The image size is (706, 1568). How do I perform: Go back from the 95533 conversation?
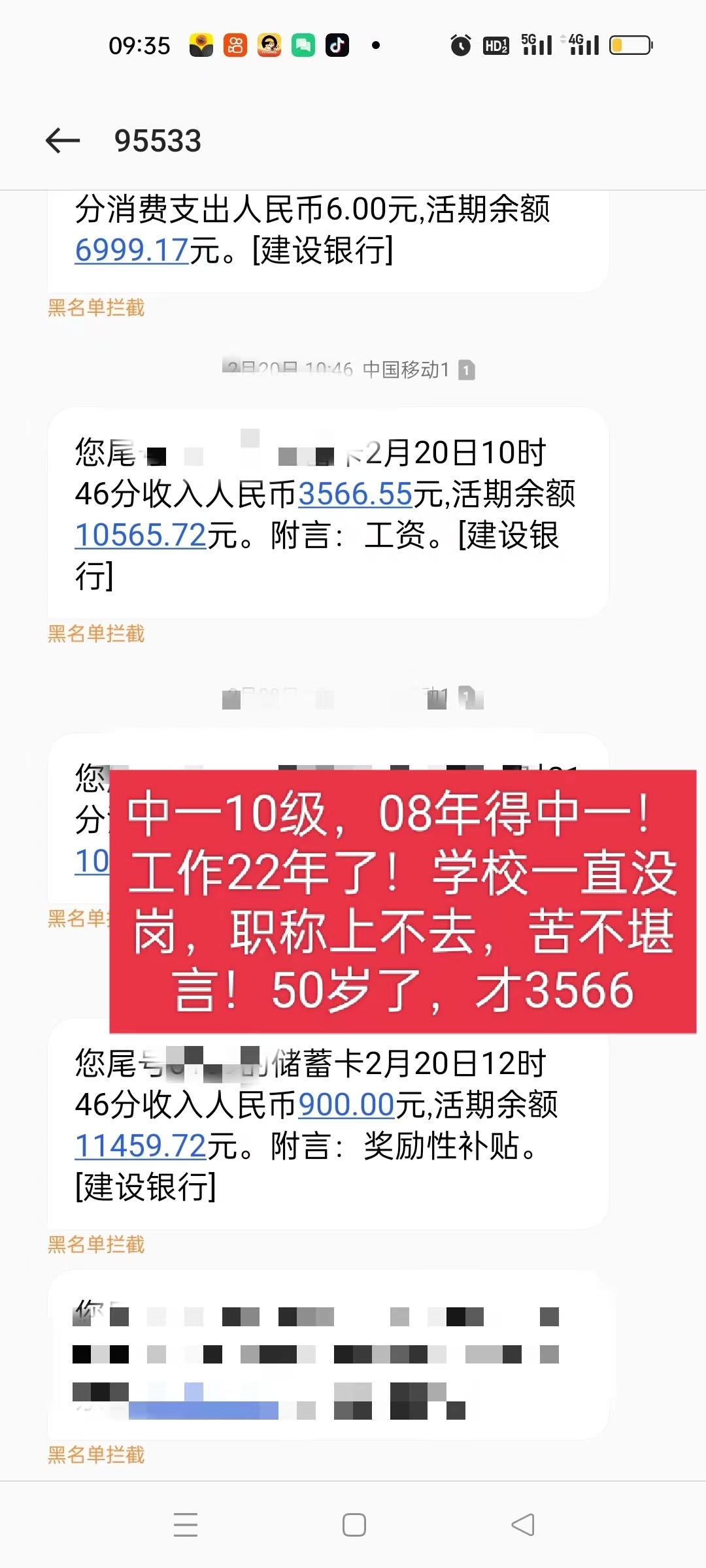[63, 140]
